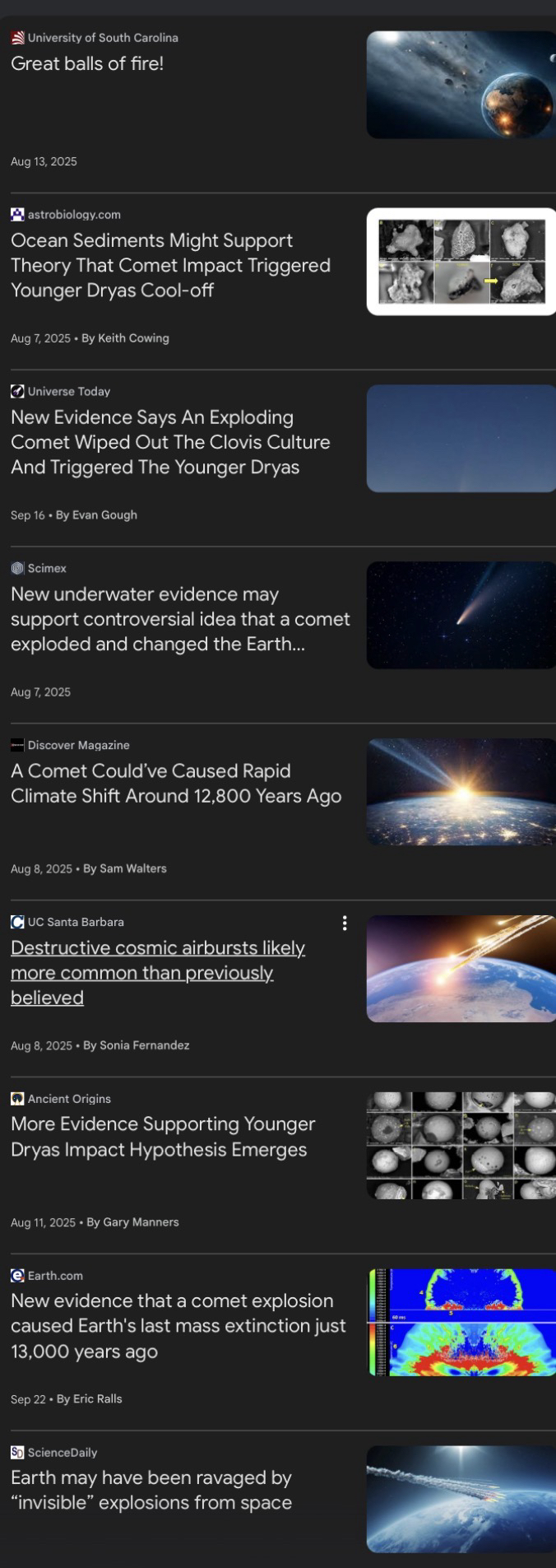View Discover Magazine's rapid climate shift article

(175, 784)
